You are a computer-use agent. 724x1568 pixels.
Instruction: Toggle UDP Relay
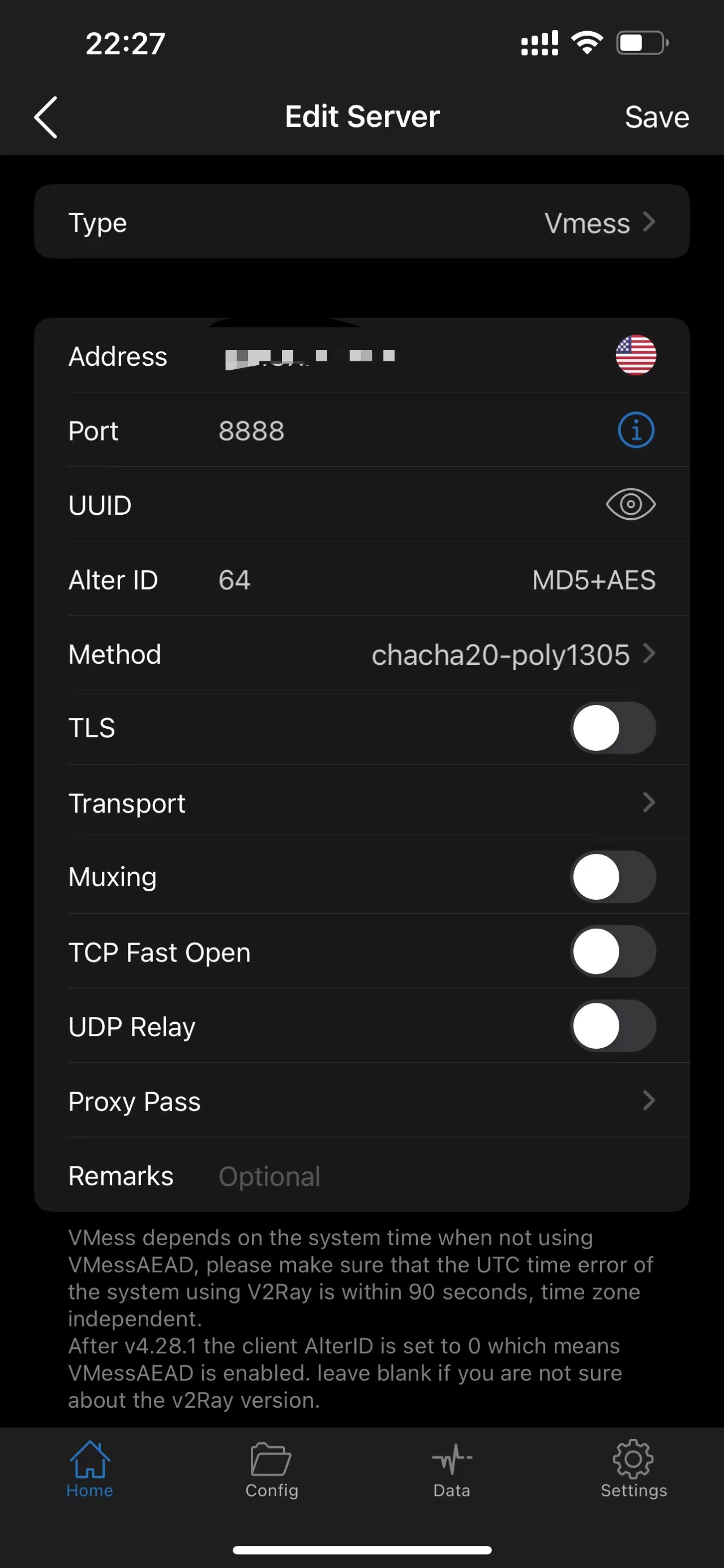coord(612,1026)
